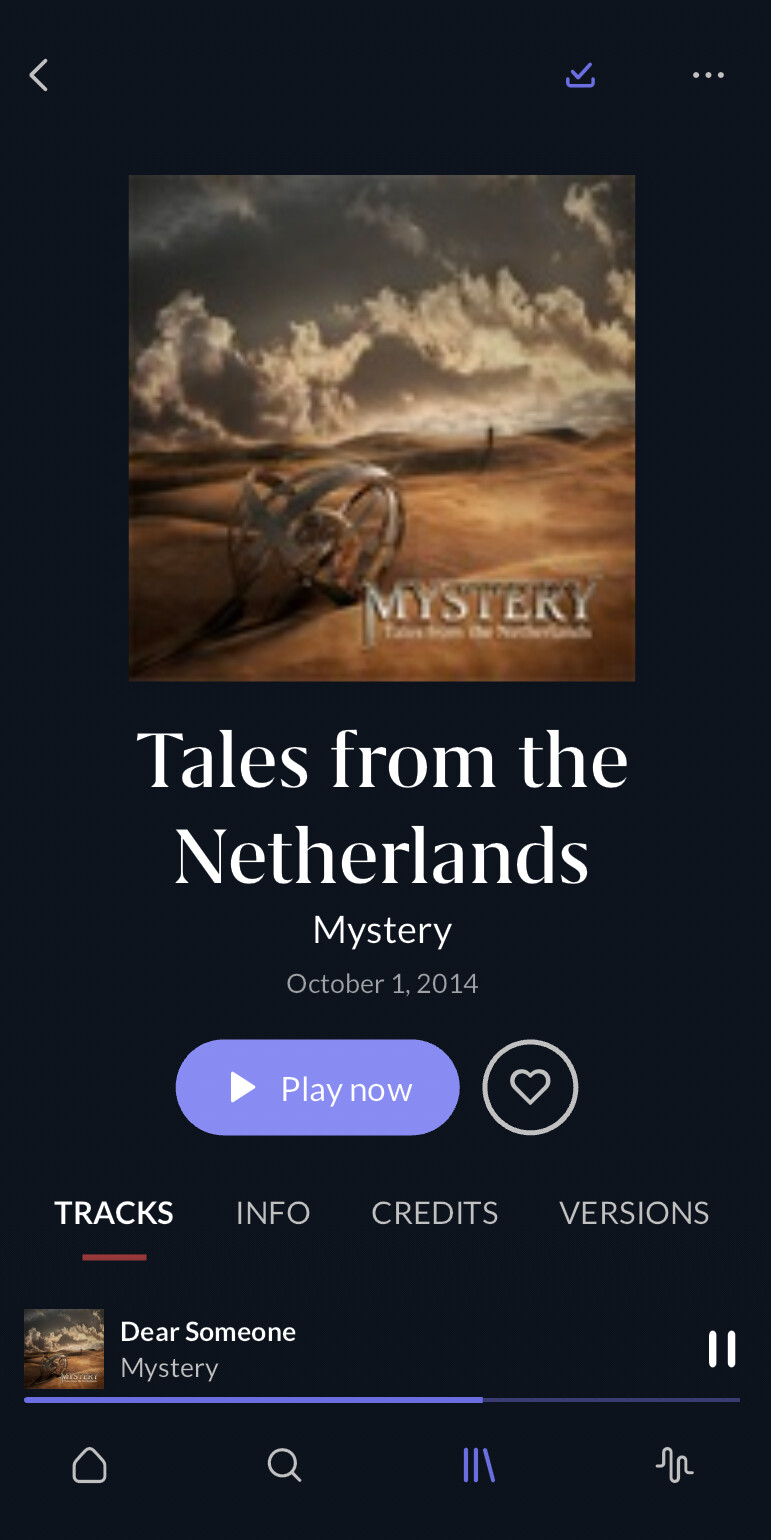This screenshot has height=1540, width=771.
Task: Open the audio waveform tab
Action: [x=674, y=1466]
